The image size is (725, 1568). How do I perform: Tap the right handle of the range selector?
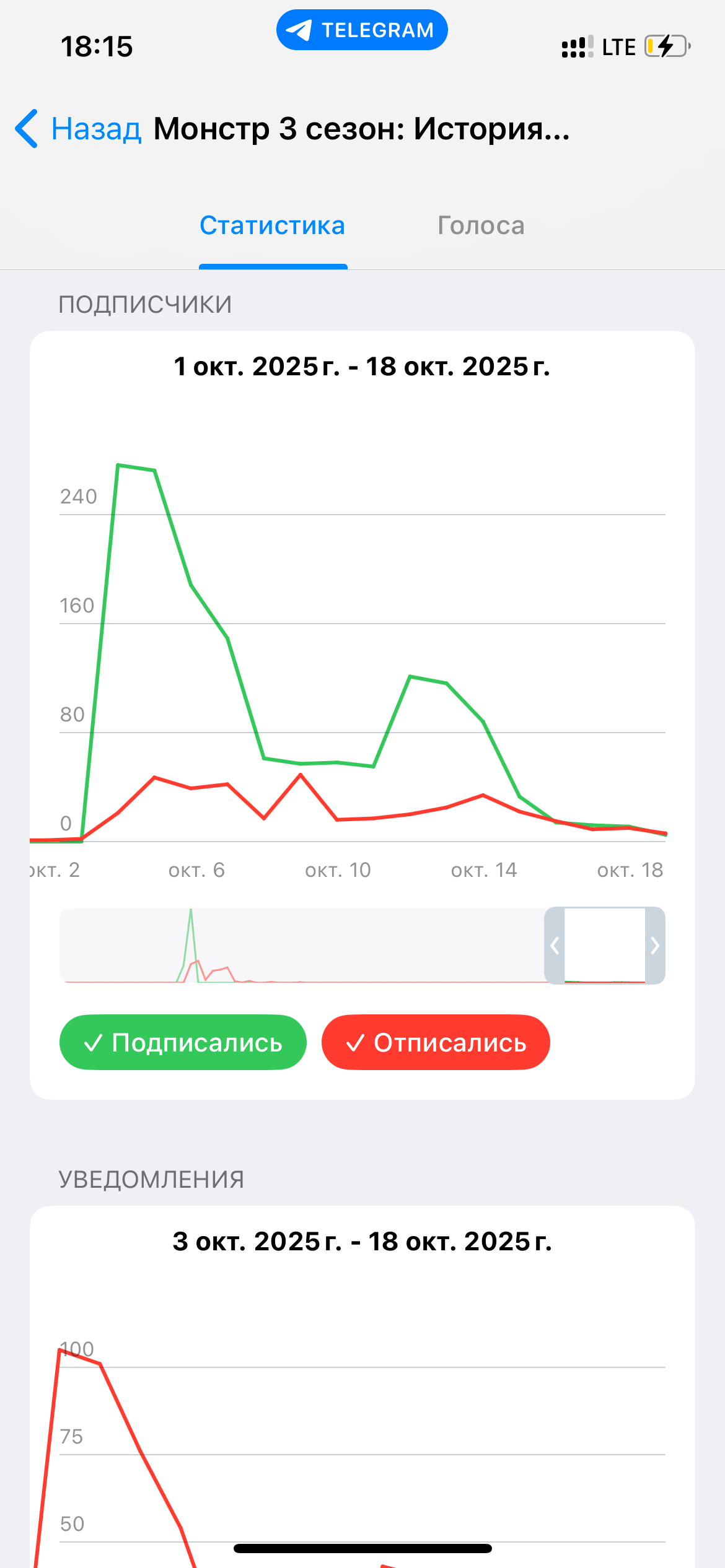(x=655, y=946)
